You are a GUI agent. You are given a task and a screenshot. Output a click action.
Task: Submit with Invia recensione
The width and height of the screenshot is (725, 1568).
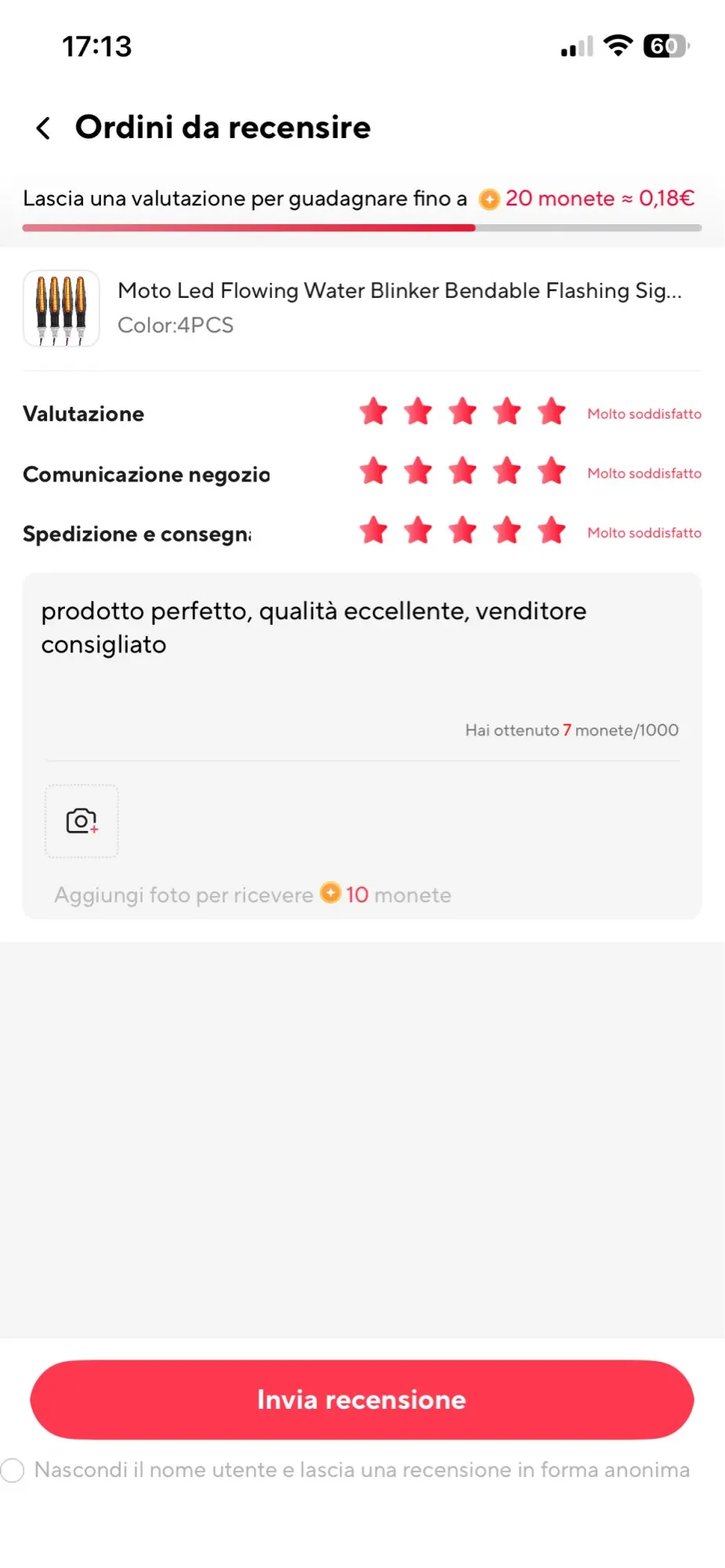(362, 1399)
